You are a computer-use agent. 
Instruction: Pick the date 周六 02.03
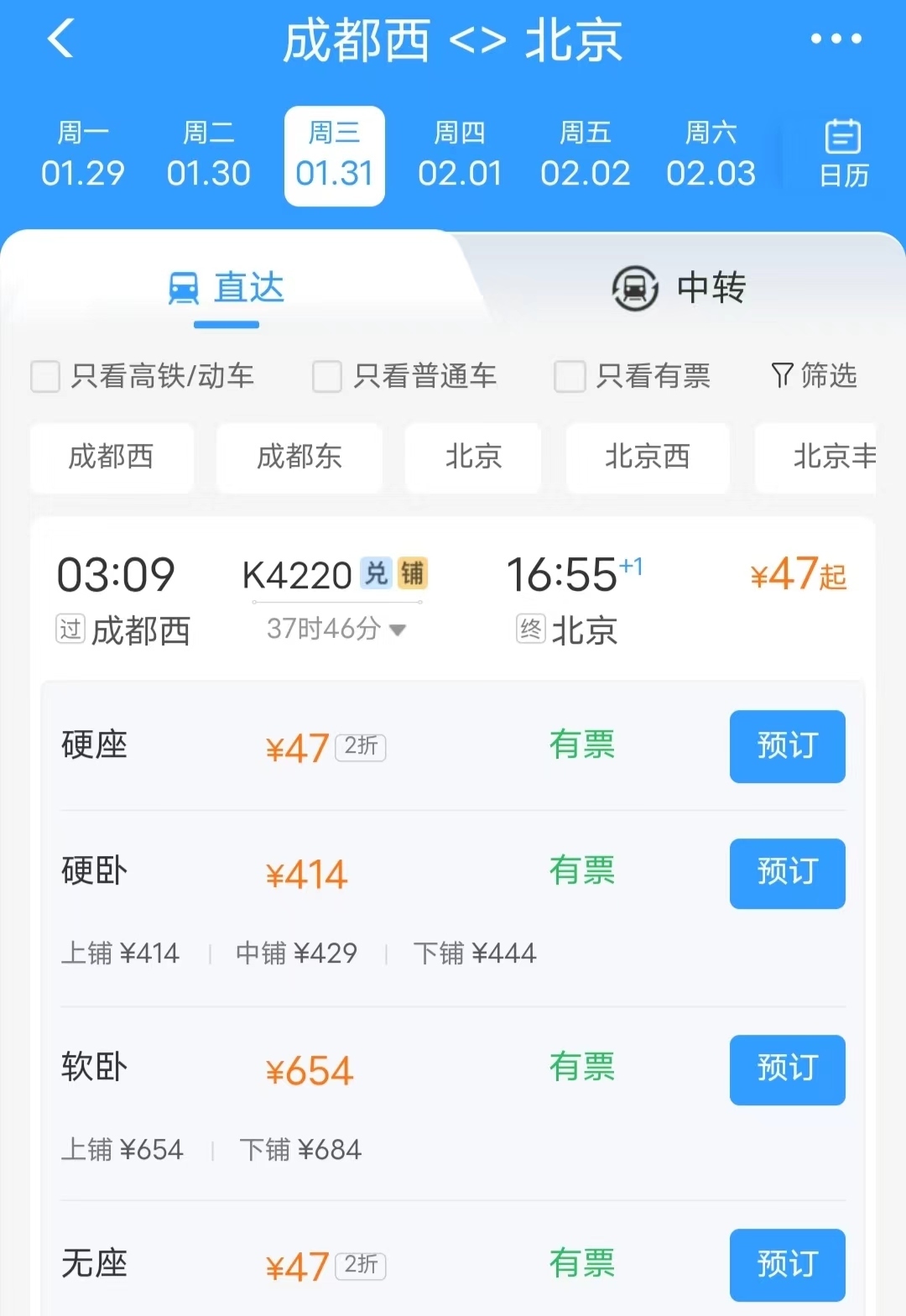tap(711, 155)
